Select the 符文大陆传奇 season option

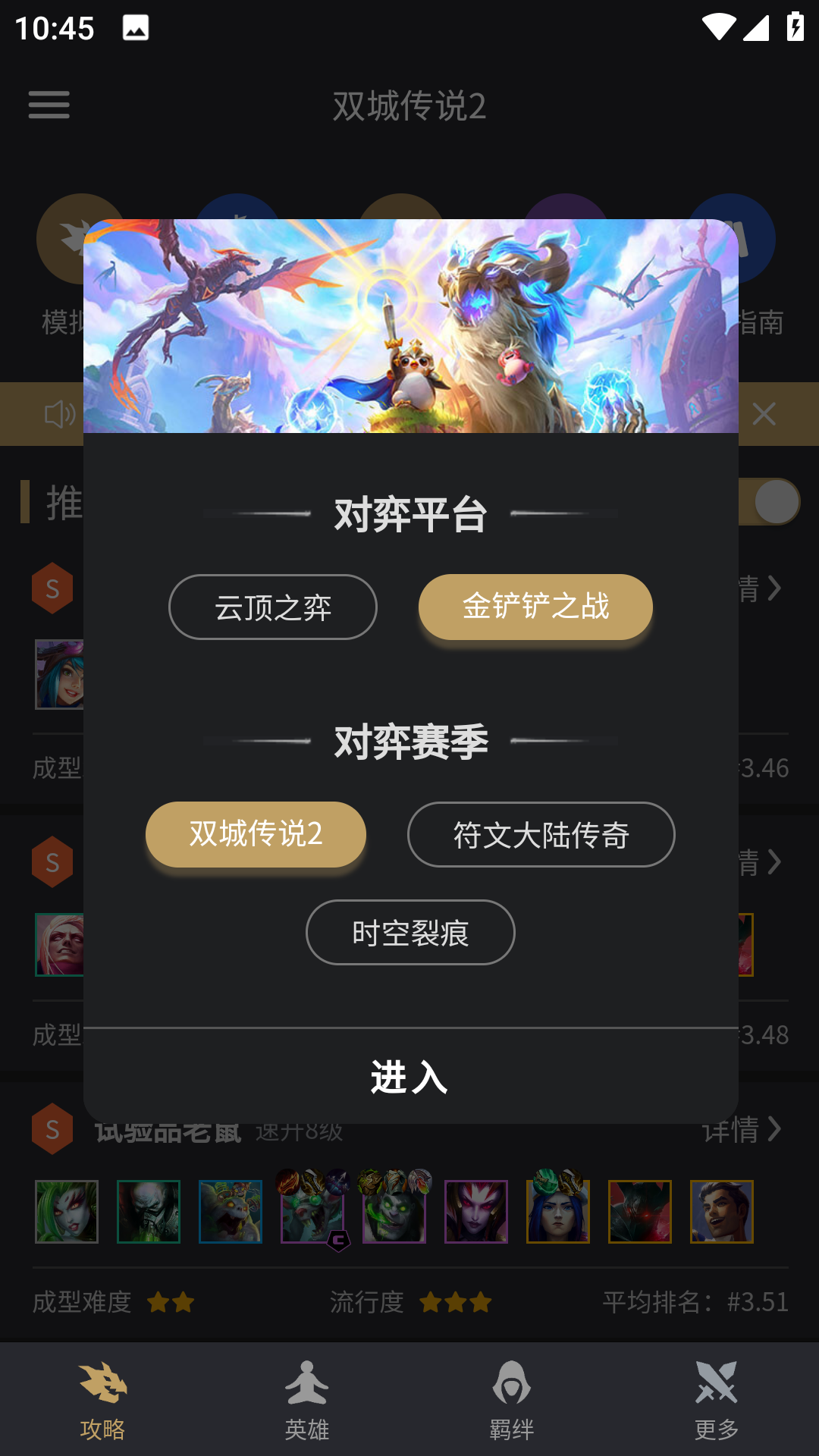click(541, 834)
